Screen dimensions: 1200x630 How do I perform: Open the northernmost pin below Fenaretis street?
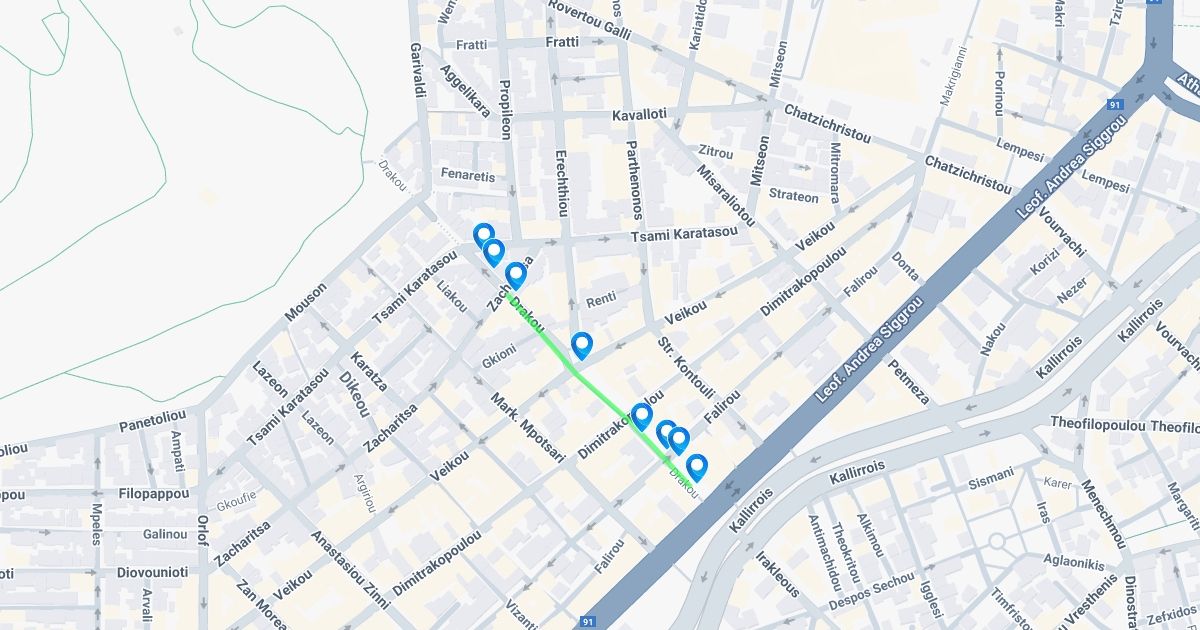(483, 236)
